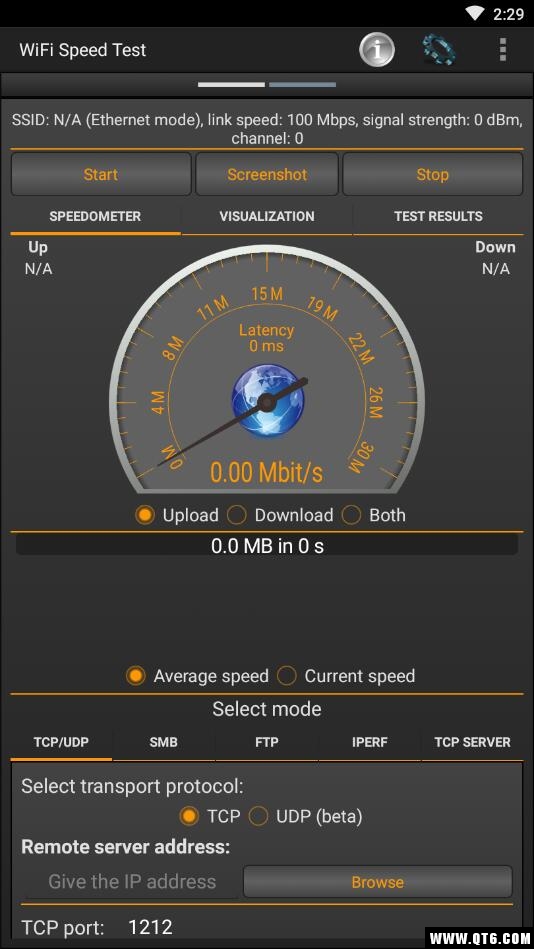Tap the Browse server button
This screenshot has width=534, height=949.
(378, 882)
